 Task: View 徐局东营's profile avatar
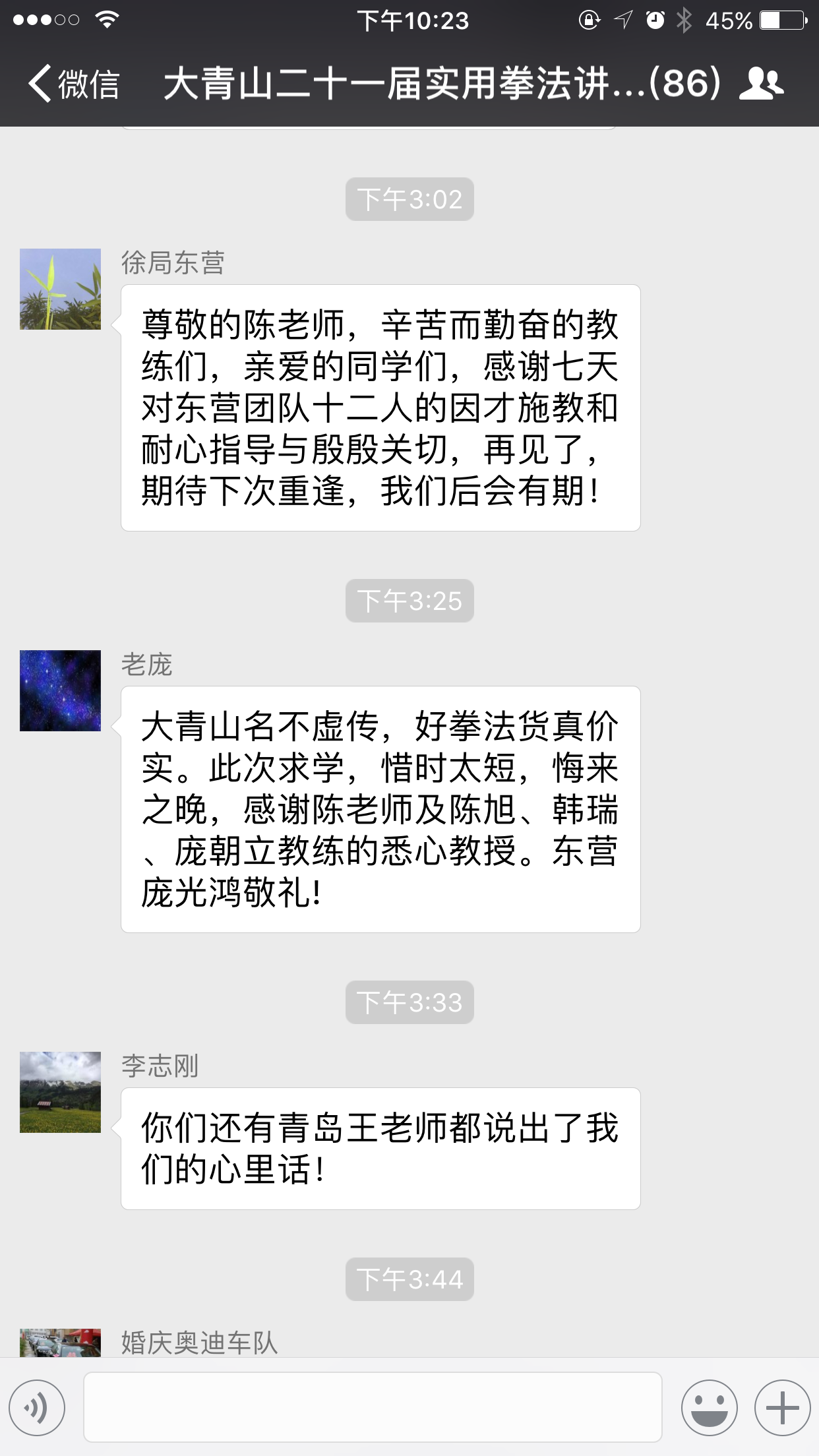tap(61, 289)
